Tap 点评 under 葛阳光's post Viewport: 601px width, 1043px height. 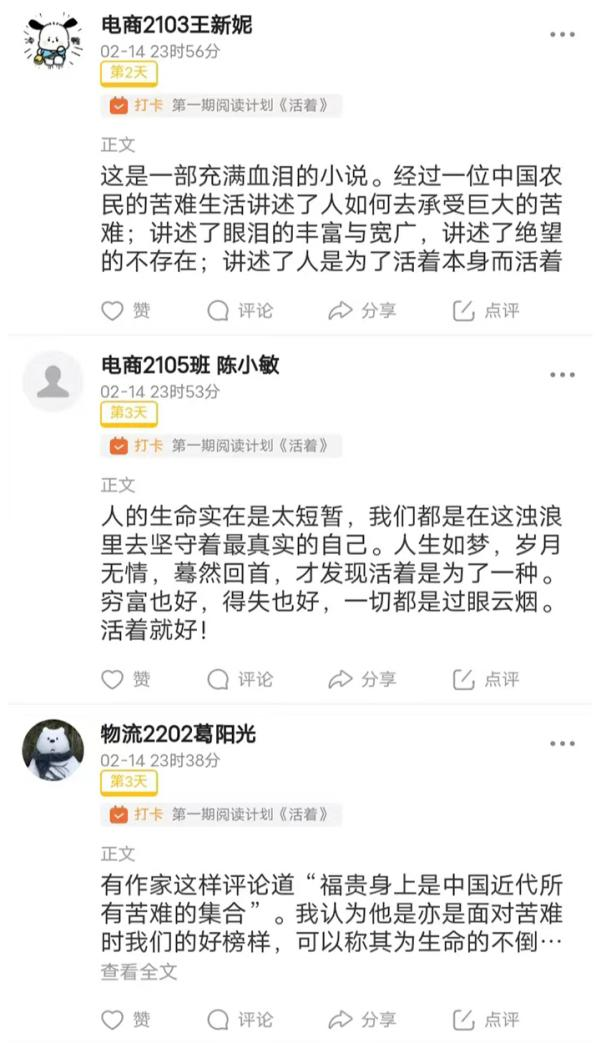pyautogui.click(x=486, y=1020)
